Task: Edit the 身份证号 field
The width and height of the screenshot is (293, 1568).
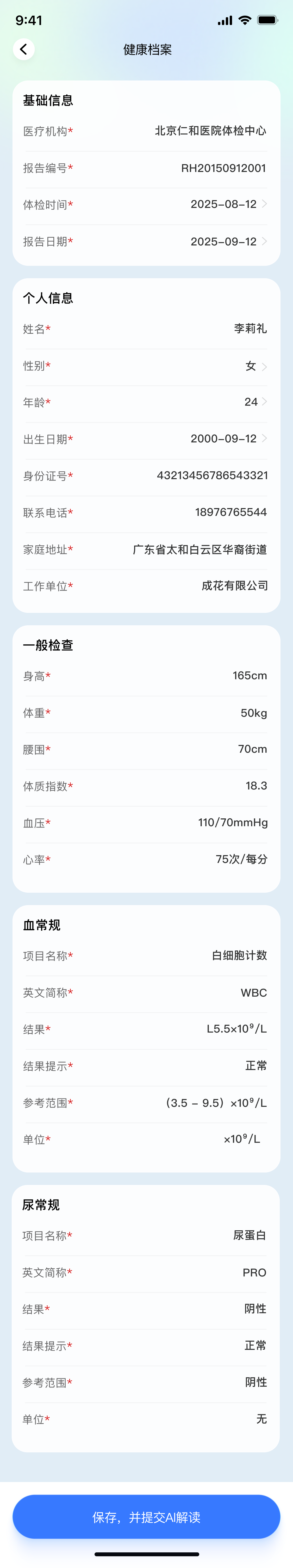Action: click(x=212, y=476)
